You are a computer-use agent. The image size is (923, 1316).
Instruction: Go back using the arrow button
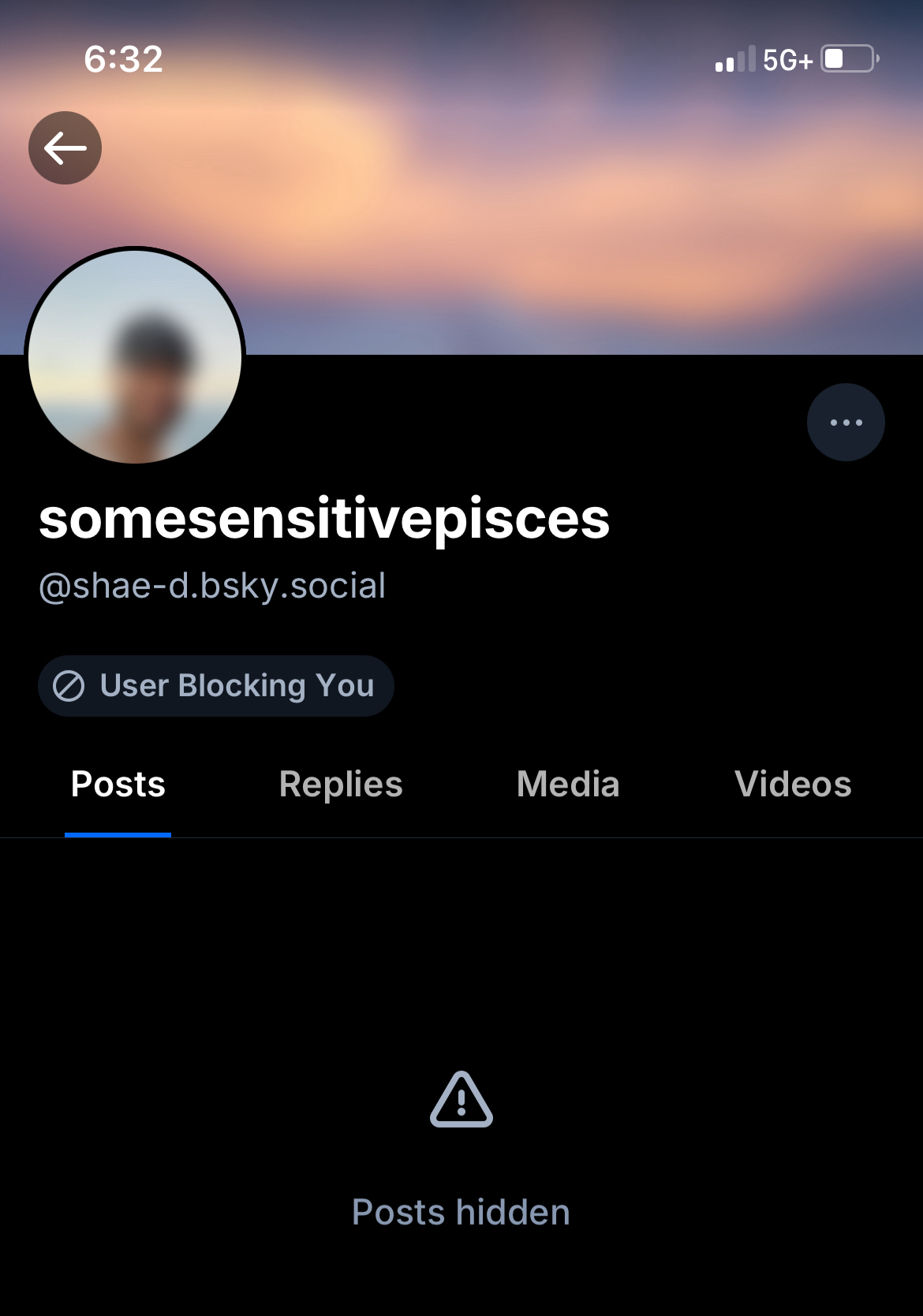(65, 148)
